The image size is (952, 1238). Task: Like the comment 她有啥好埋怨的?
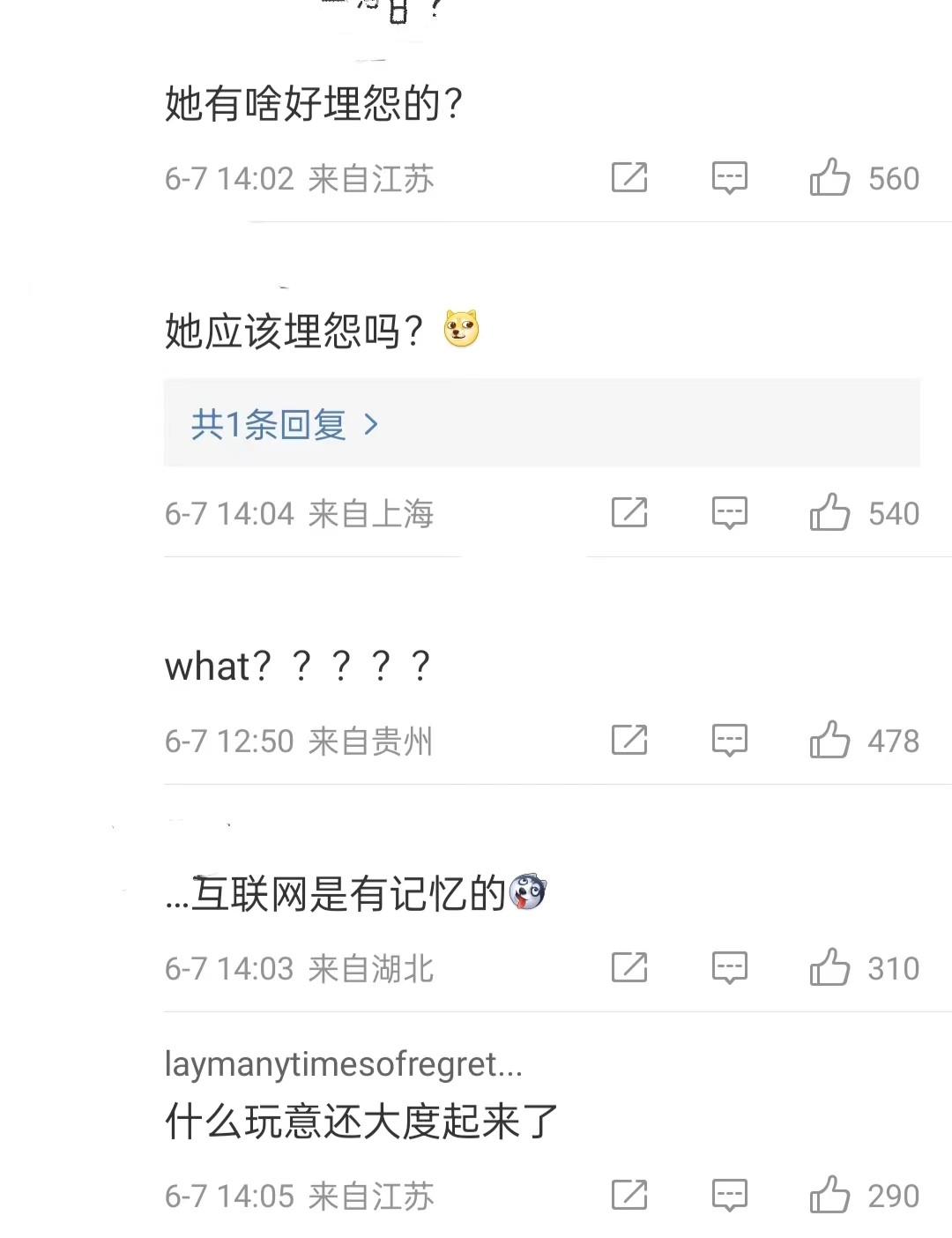point(829,178)
